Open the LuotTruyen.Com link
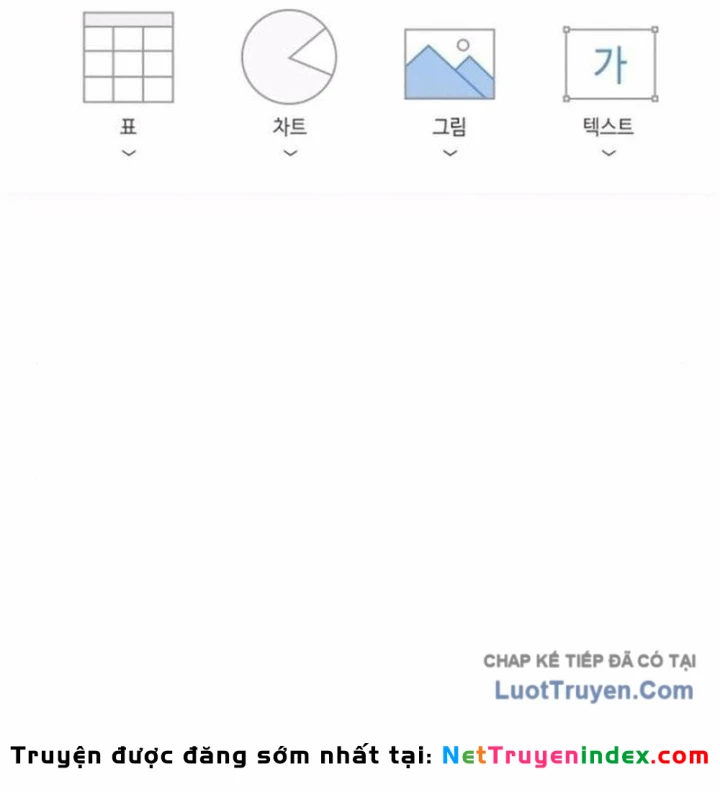The height and width of the screenshot is (792, 720). tap(592, 690)
